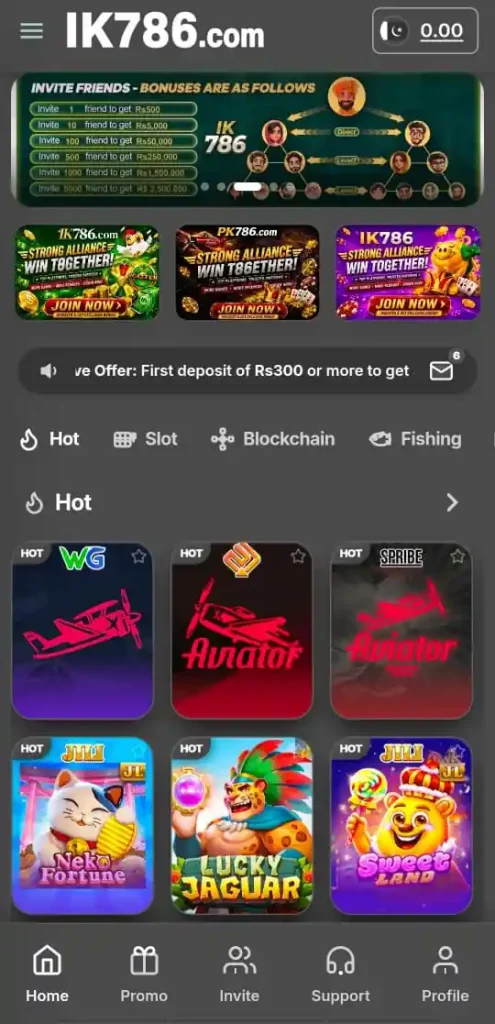Switch to the Invite tab
The height and width of the screenshot is (1024, 495).
(239, 974)
